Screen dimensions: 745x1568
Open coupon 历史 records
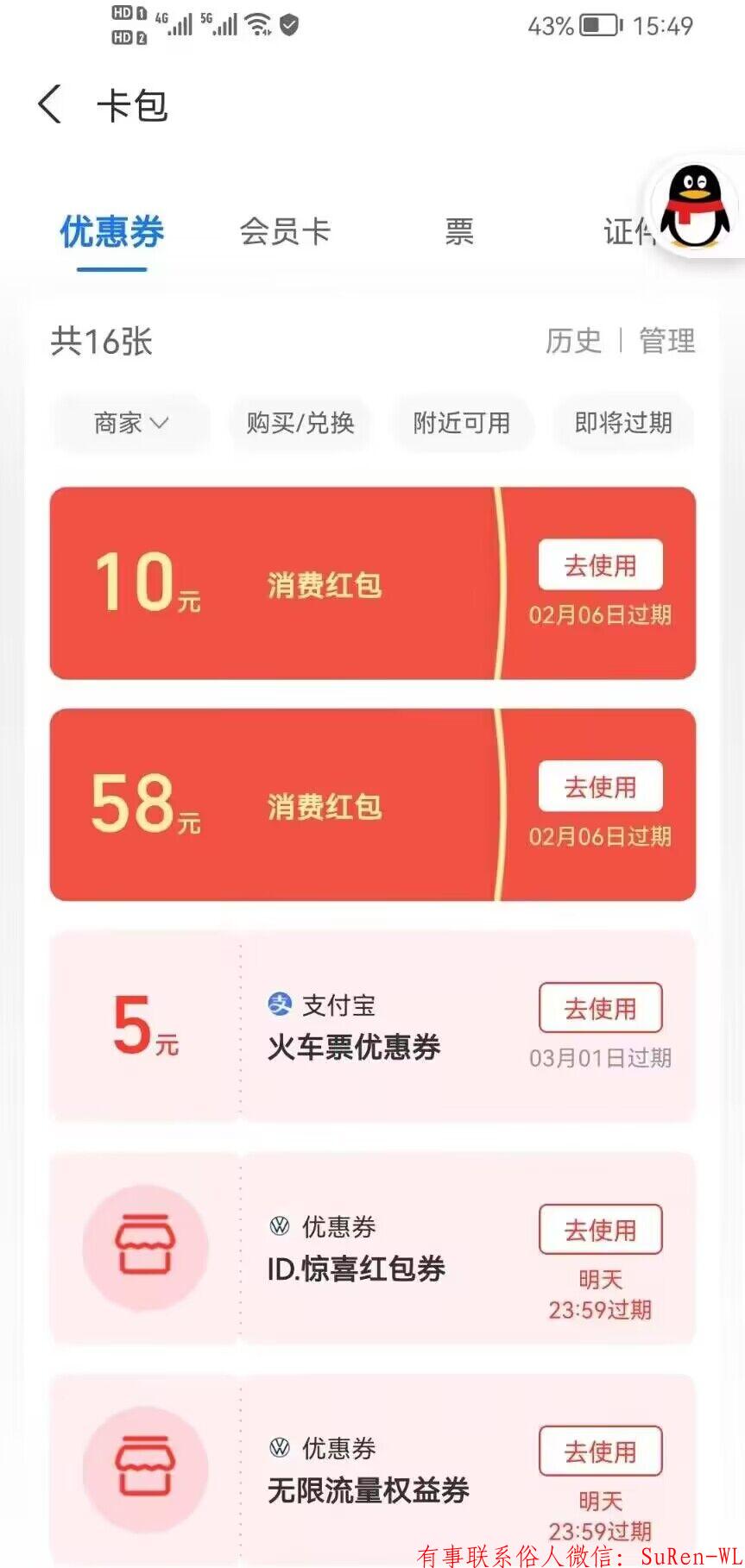pos(573,341)
